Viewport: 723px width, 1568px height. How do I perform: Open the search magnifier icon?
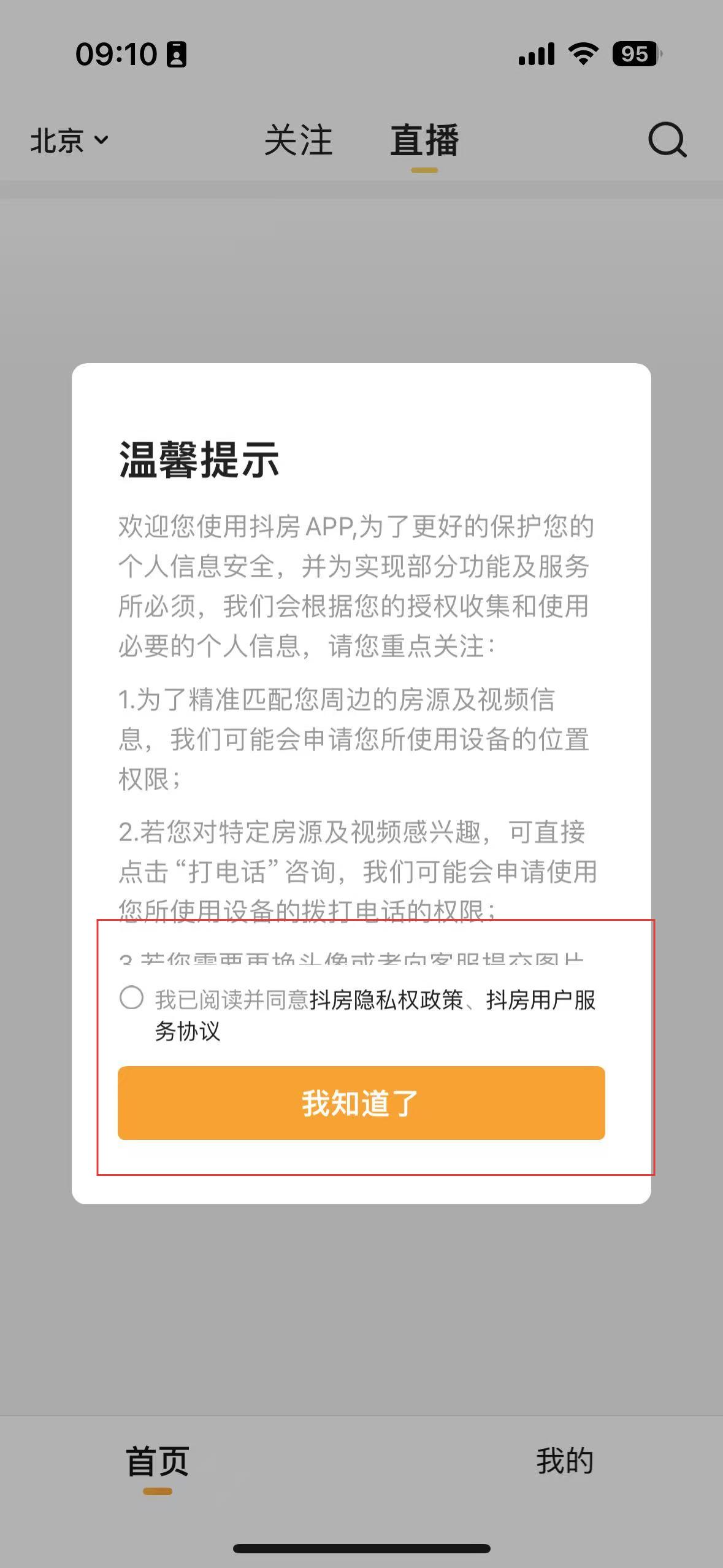click(x=667, y=140)
